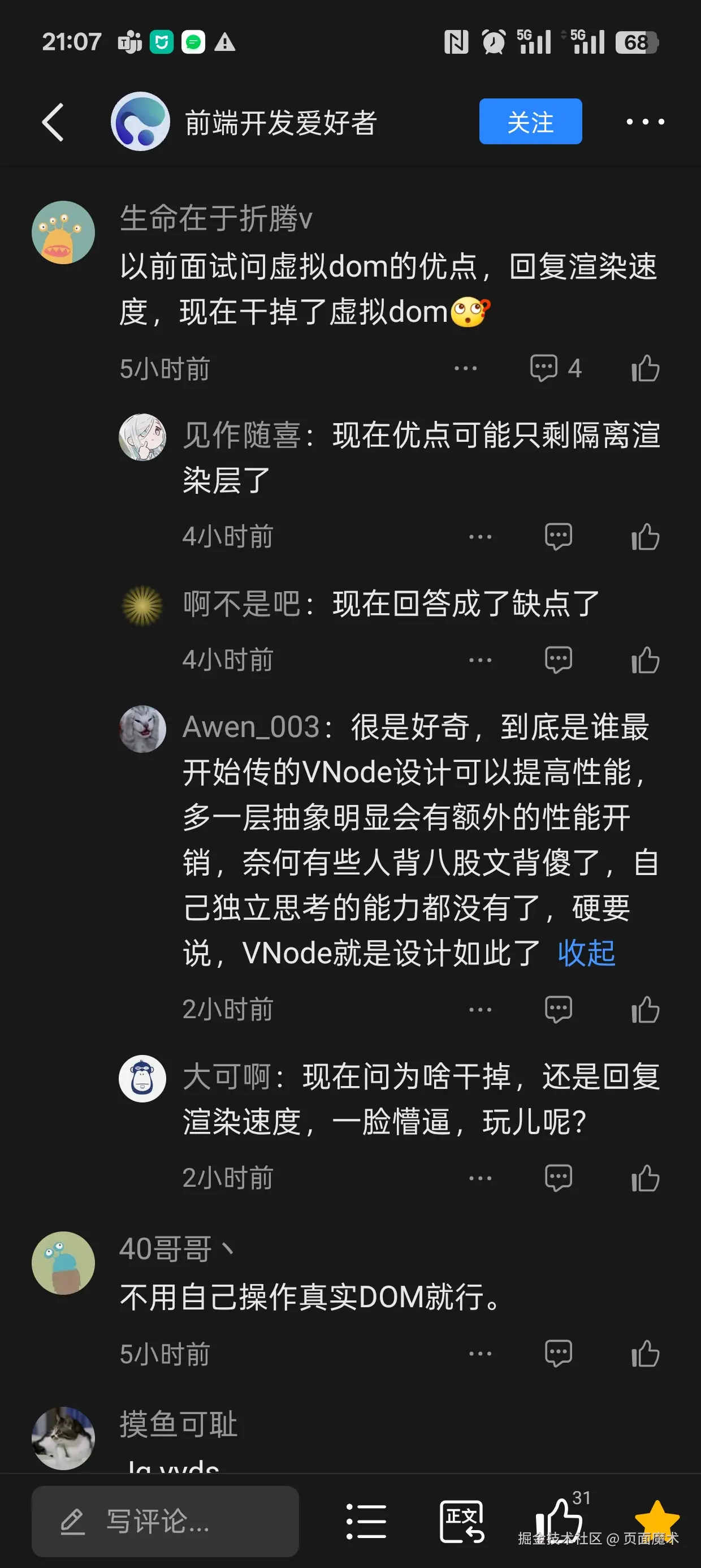Open more options on 生命在于折腾v's comment
701x1568 pixels.
(465, 368)
